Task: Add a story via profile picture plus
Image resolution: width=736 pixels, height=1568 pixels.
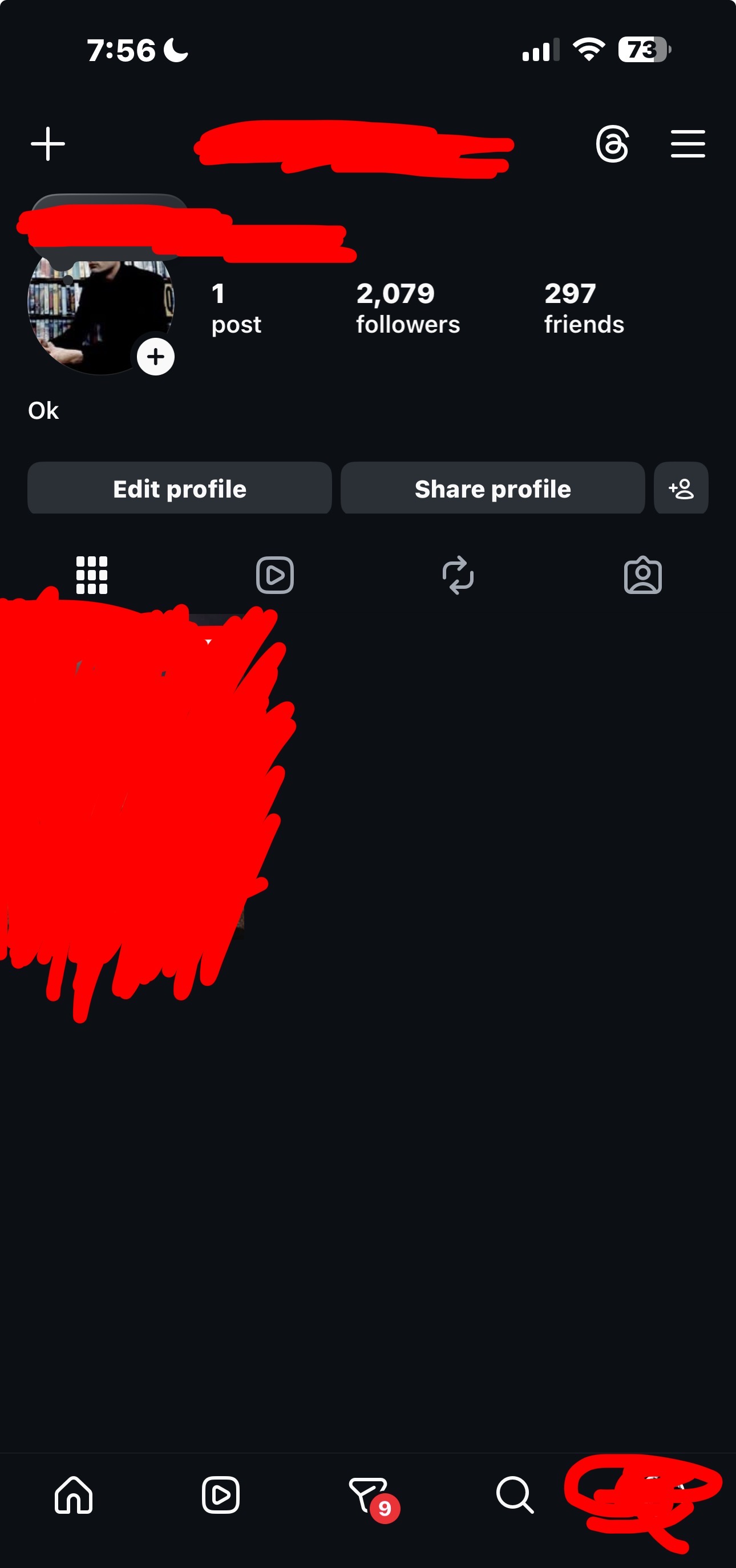Action: point(155,357)
